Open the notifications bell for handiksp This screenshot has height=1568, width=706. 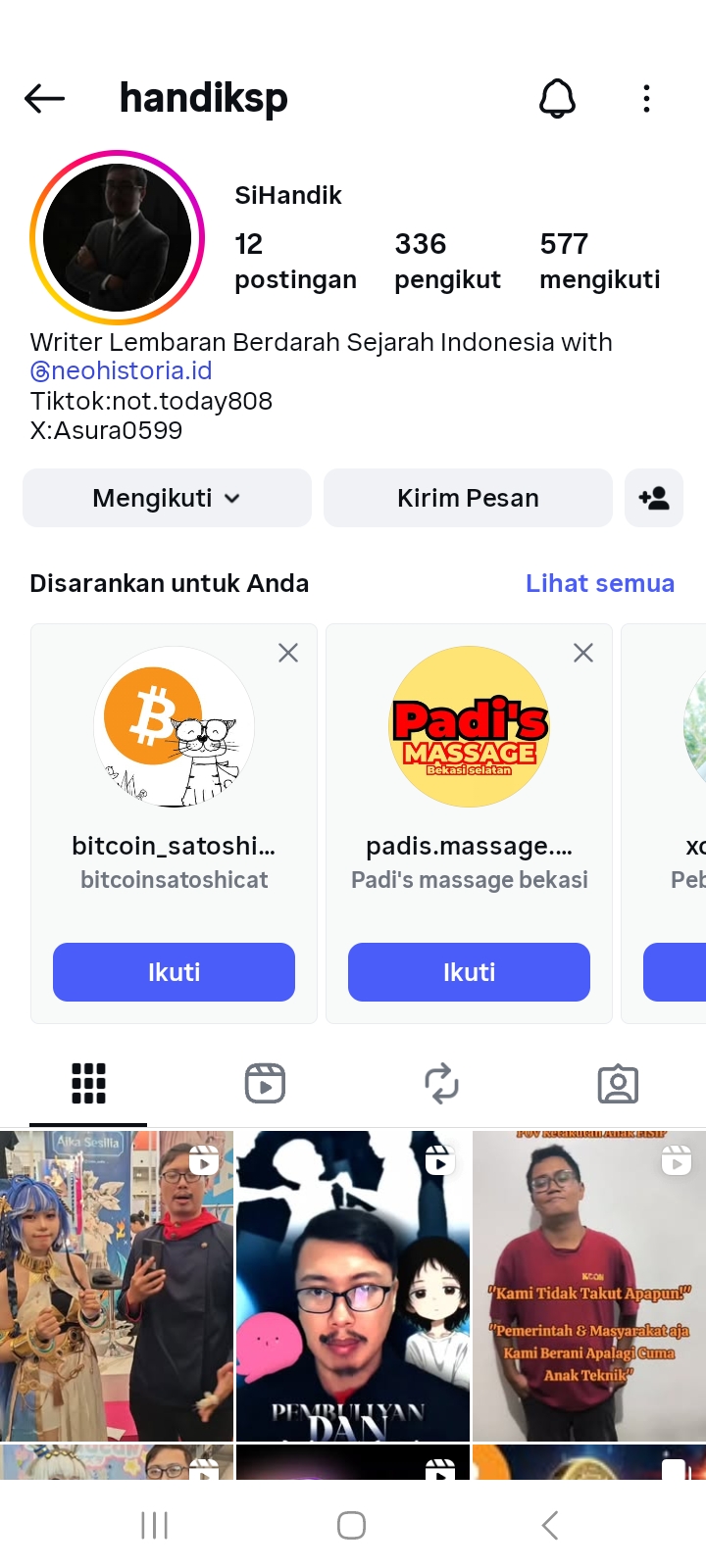[557, 98]
